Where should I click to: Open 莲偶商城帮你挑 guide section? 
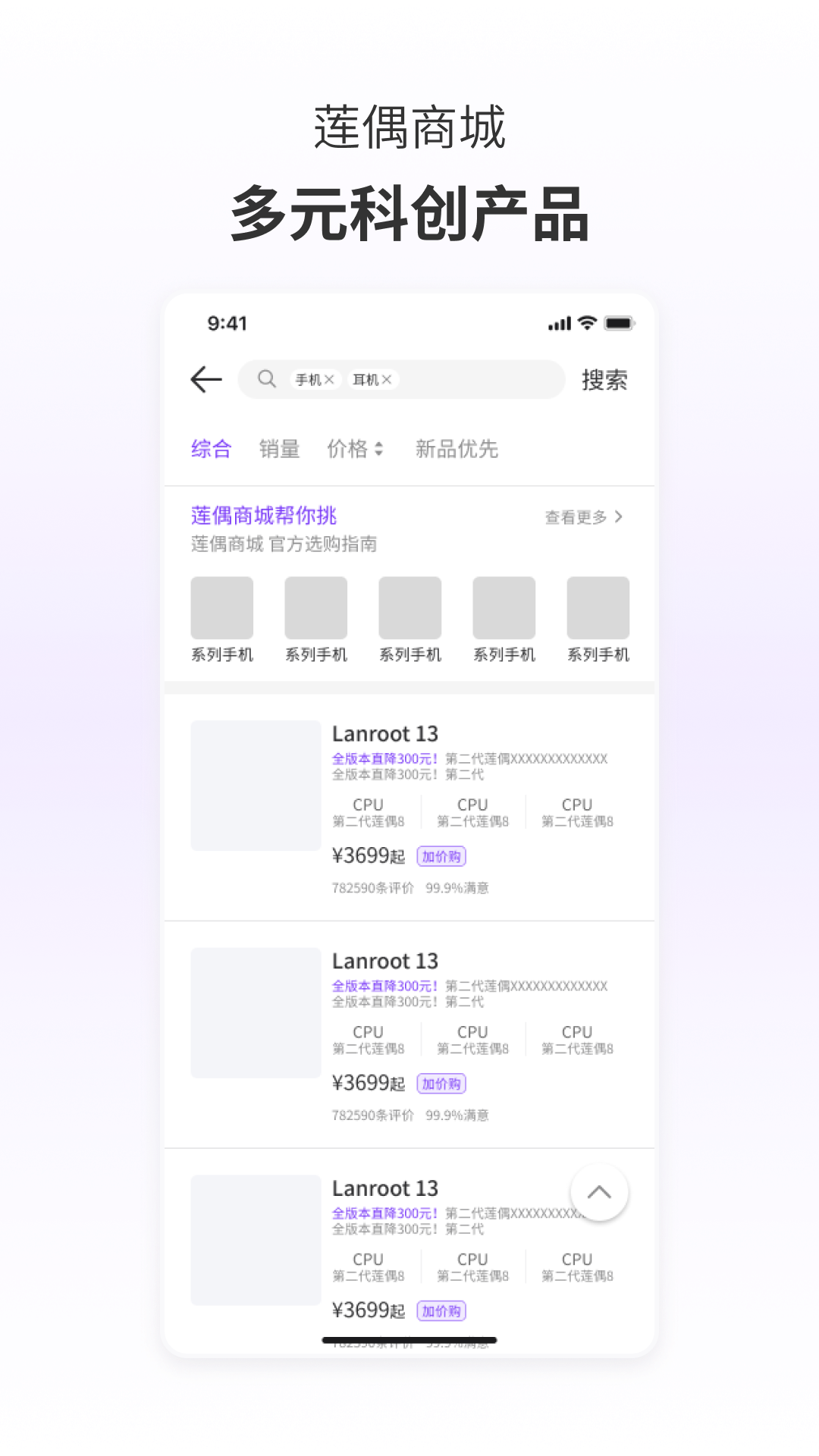(264, 516)
